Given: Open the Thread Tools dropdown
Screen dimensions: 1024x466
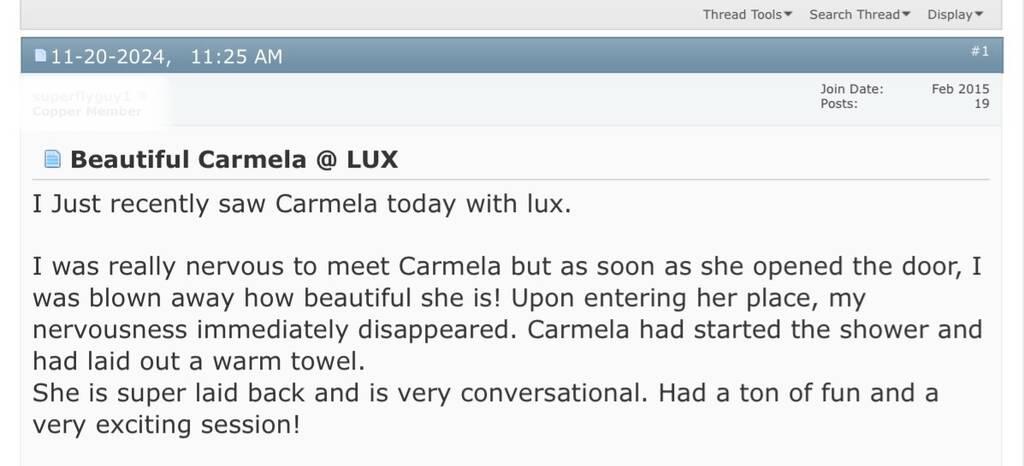Looking at the screenshot, I should [746, 14].
